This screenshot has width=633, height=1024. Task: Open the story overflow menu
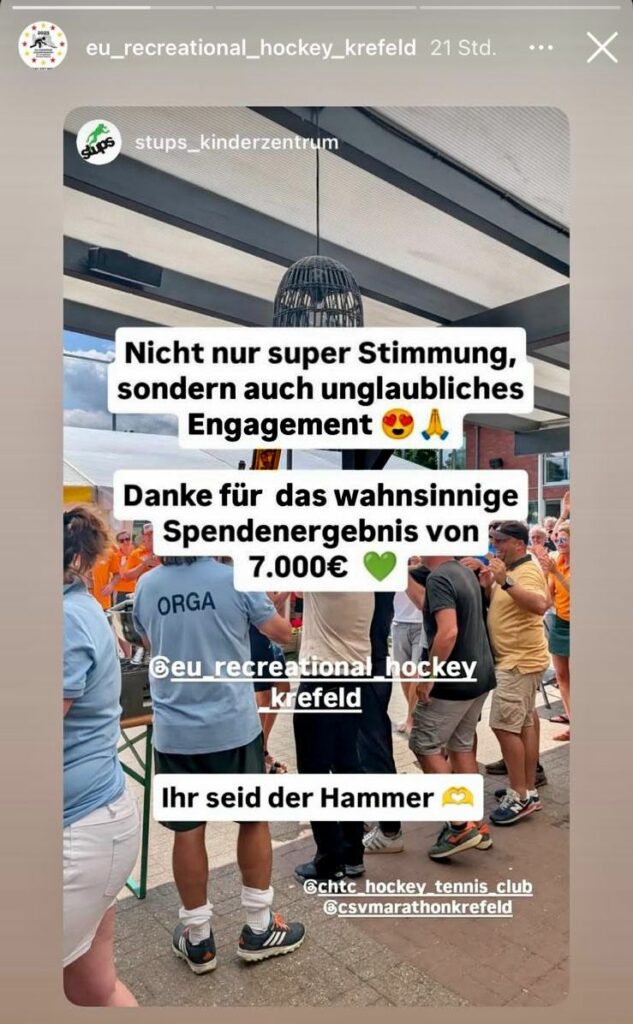tap(541, 47)
